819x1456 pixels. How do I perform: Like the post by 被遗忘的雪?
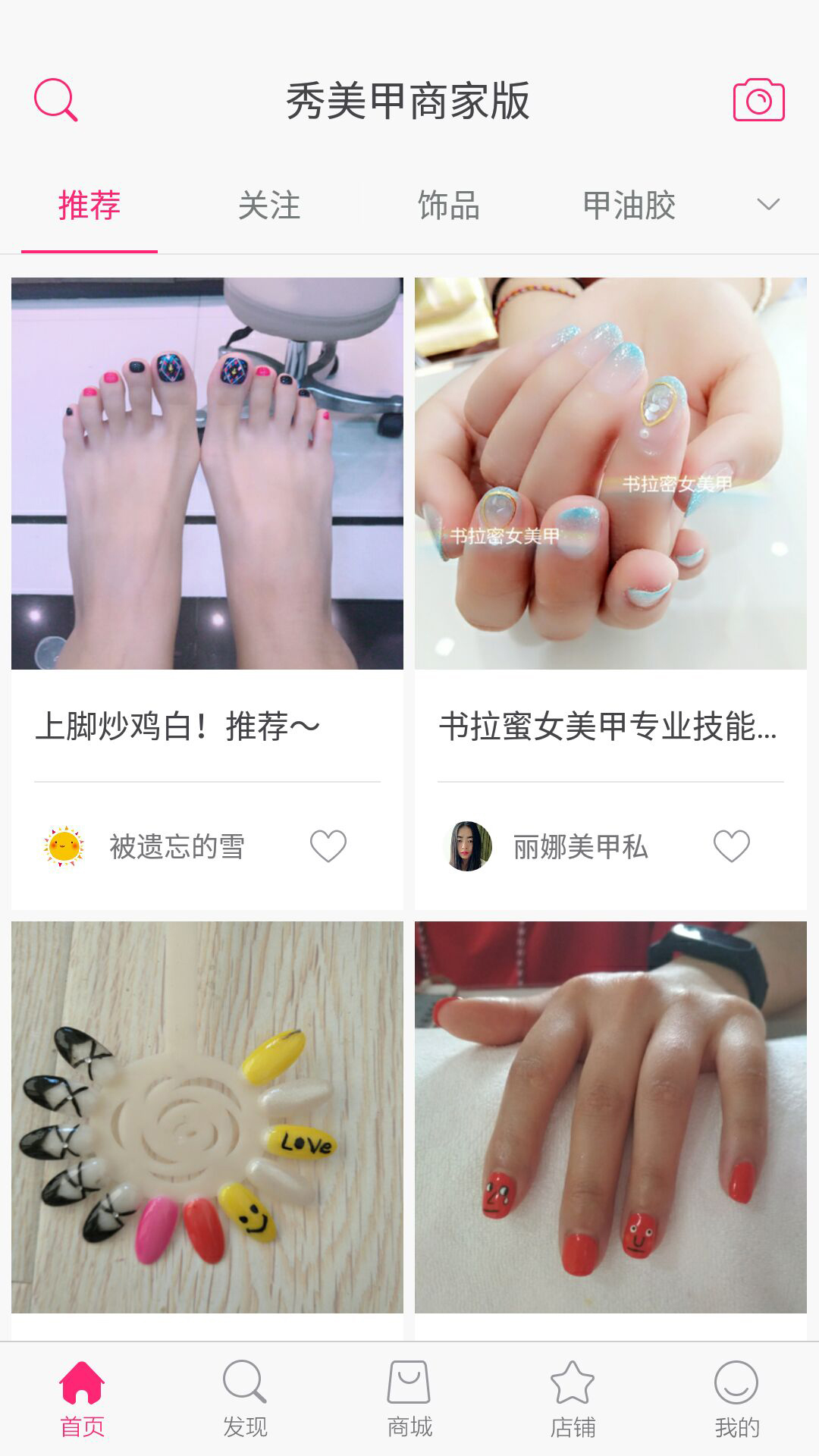click(328, 846)
